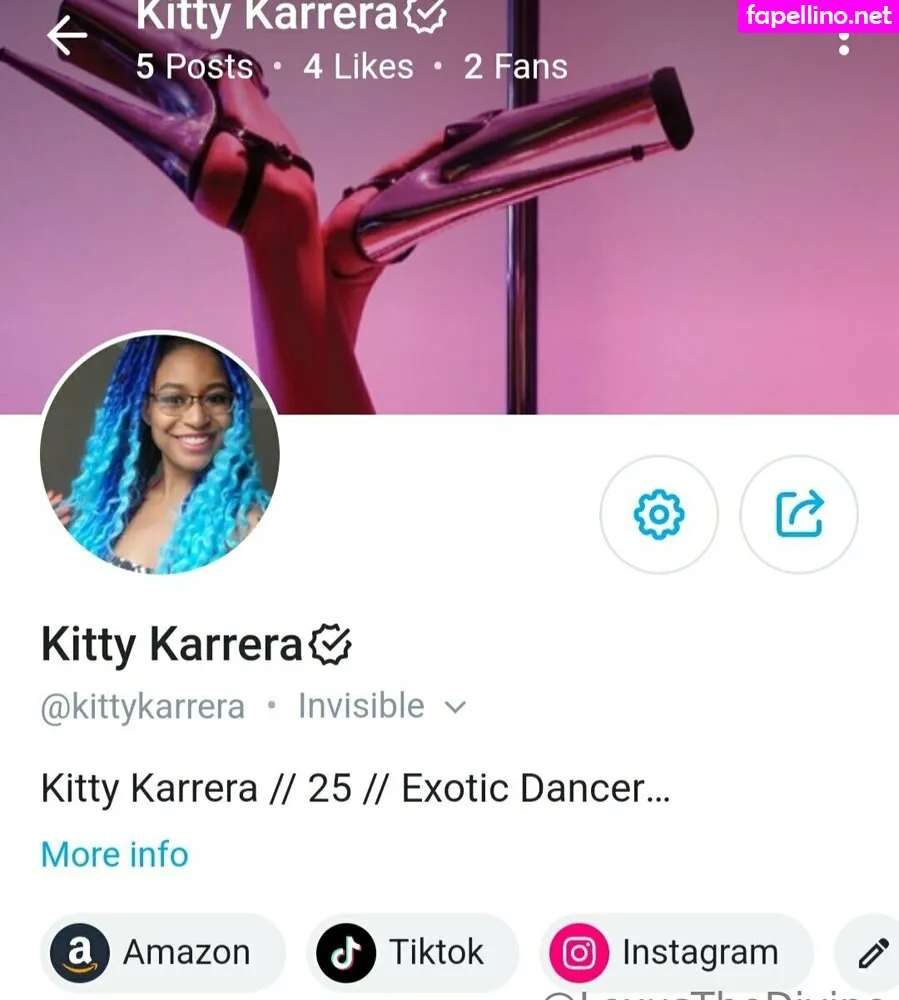Screen dimensions: 899x1000
Task: Open the Instagram link chip
Action: [676, 952]
